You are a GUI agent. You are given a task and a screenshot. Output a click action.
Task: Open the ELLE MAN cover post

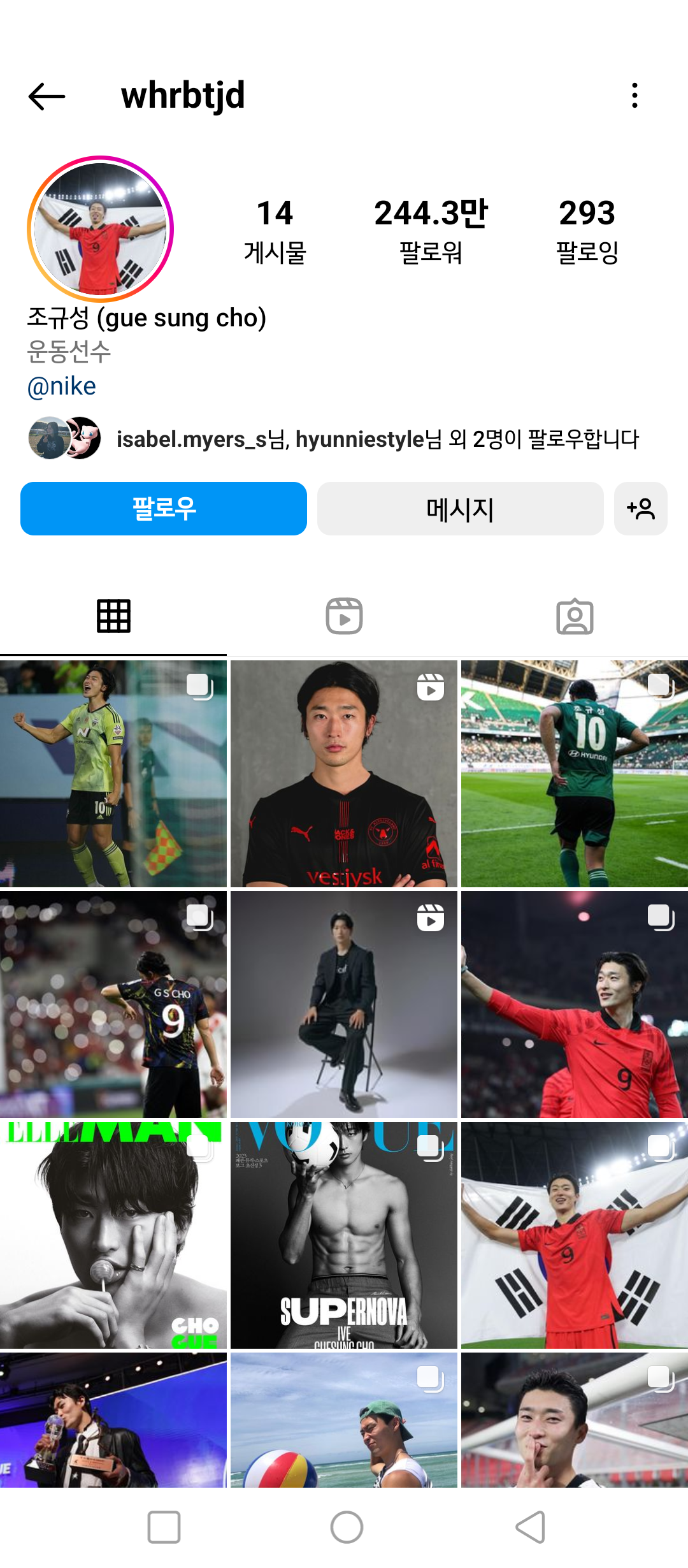coord(113,1235)
